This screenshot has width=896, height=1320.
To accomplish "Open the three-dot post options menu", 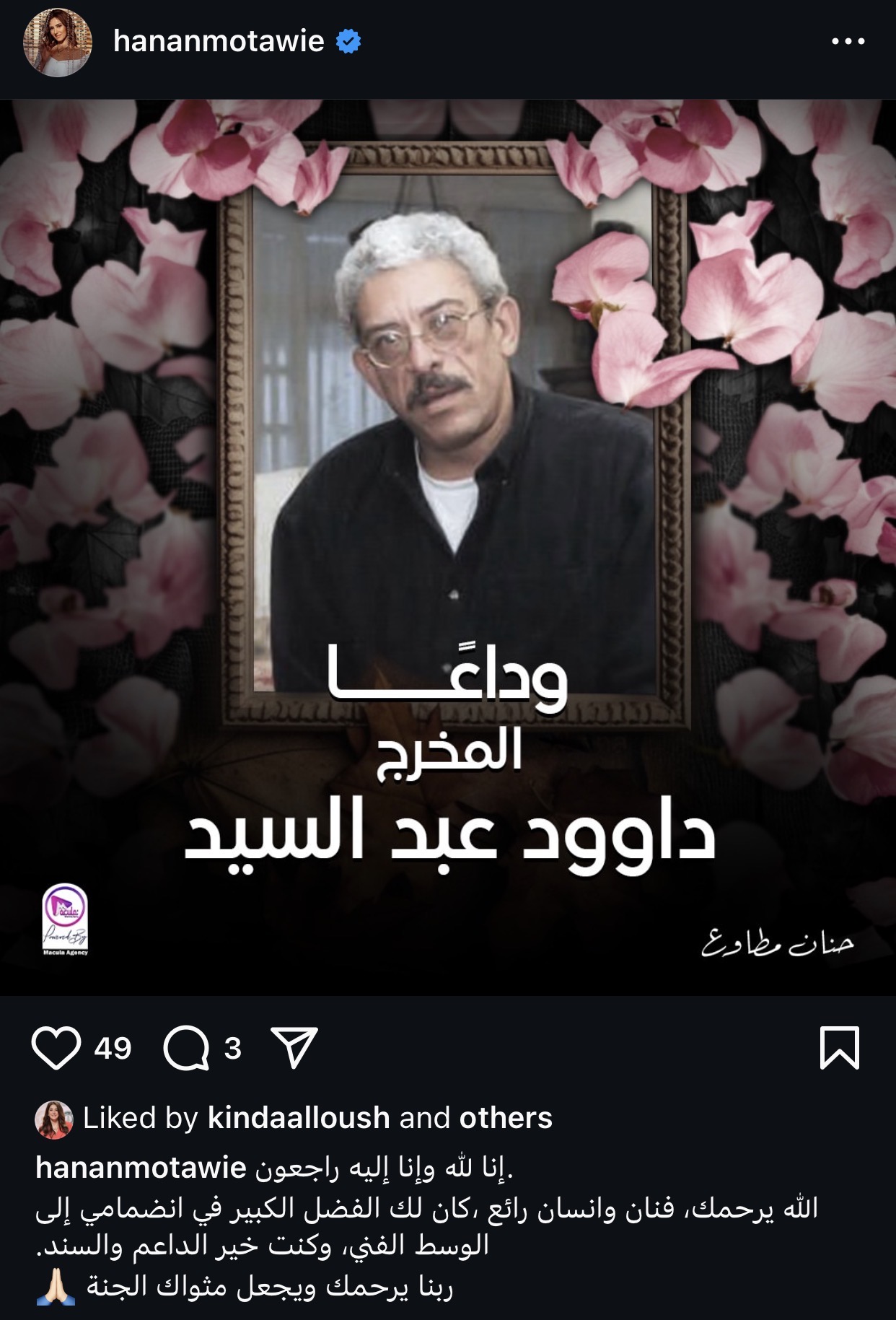I will tap(848, 42).
